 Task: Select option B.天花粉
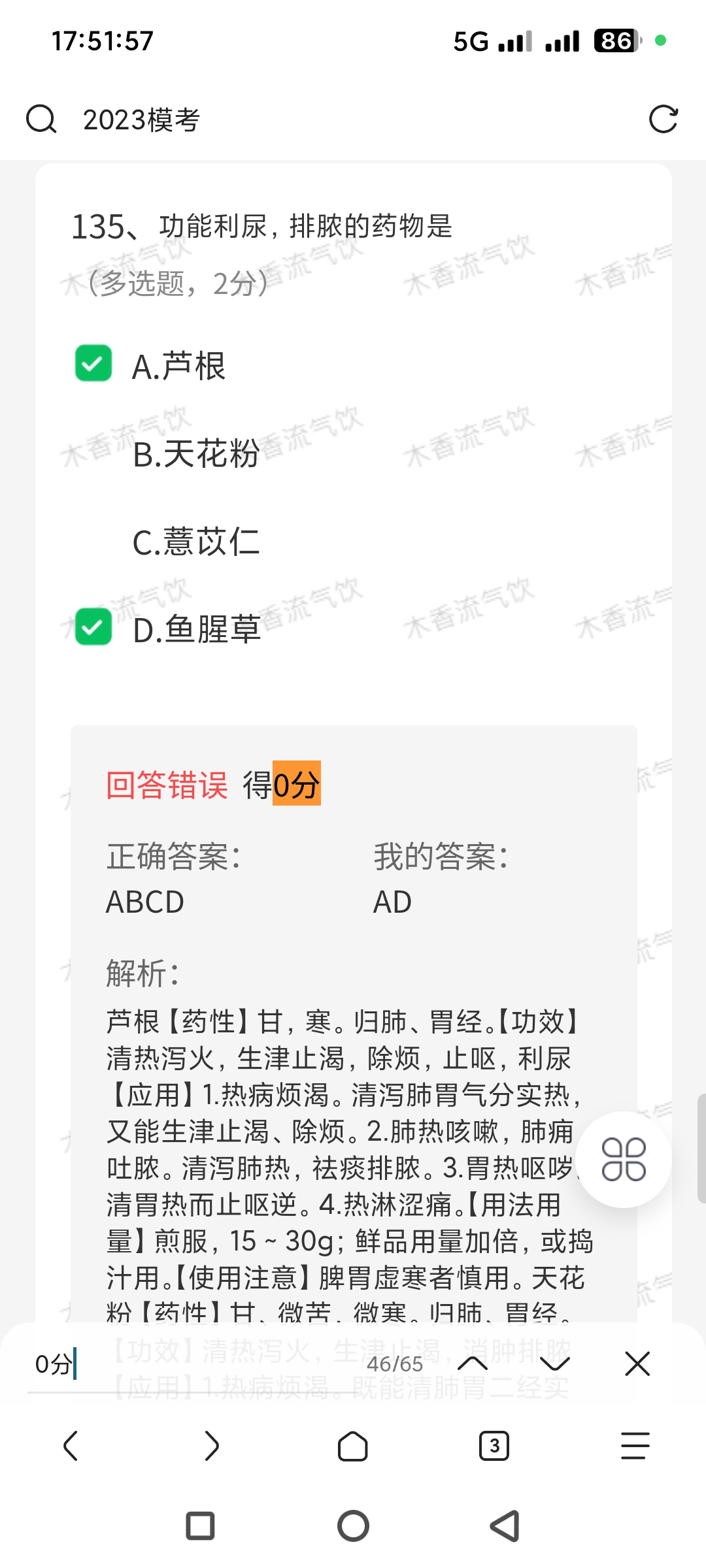point(196,454)
